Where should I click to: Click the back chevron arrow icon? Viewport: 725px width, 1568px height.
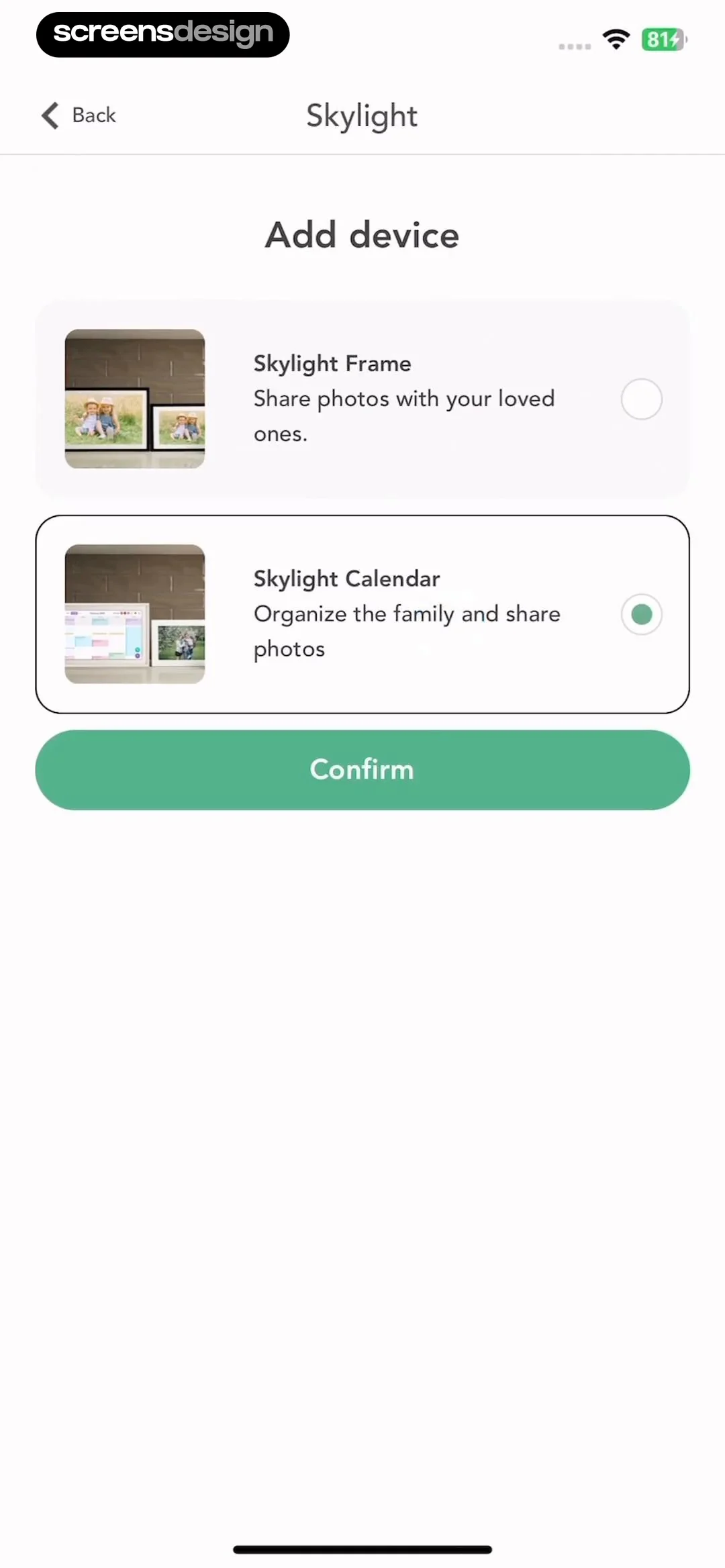pos(50,115)
